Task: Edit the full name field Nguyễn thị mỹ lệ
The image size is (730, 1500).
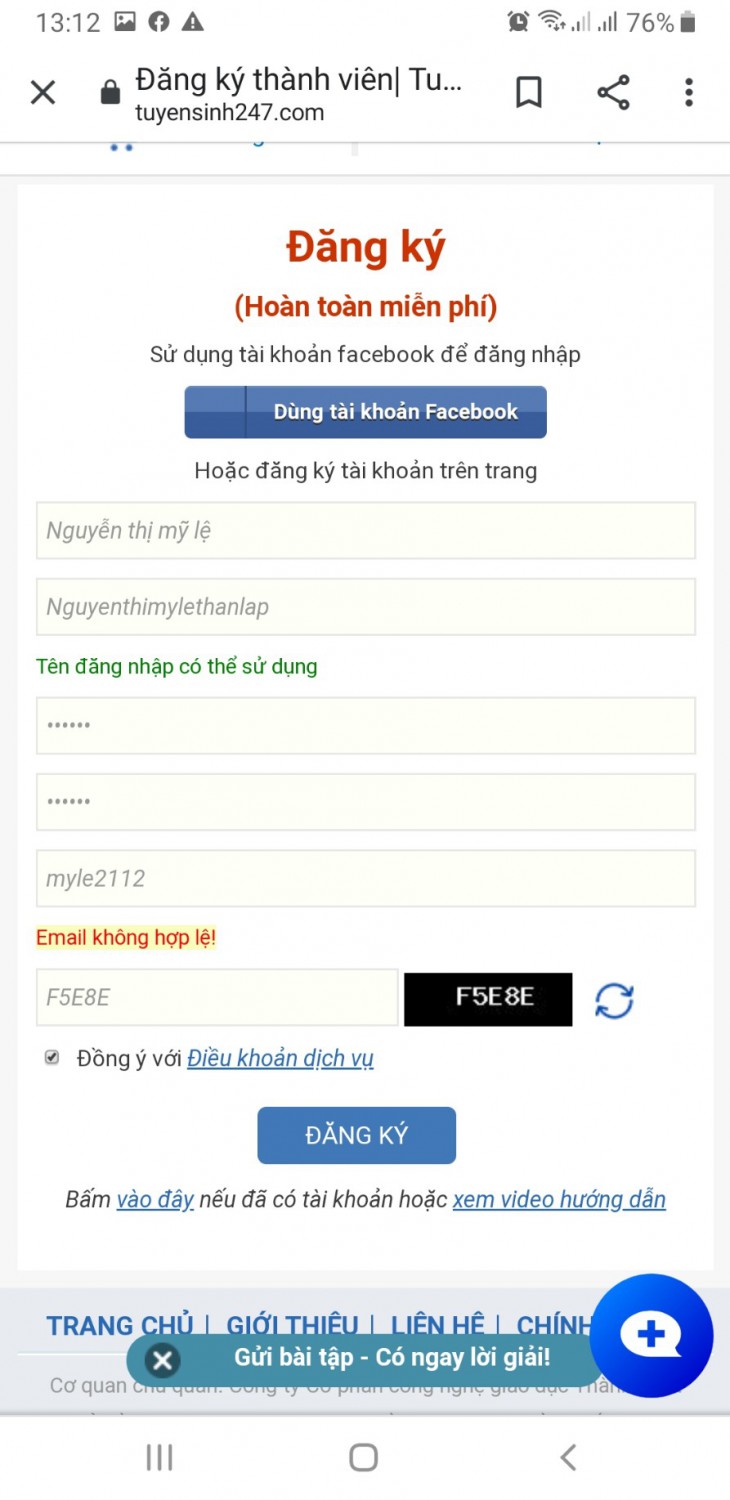Action: tap(365, 531)
